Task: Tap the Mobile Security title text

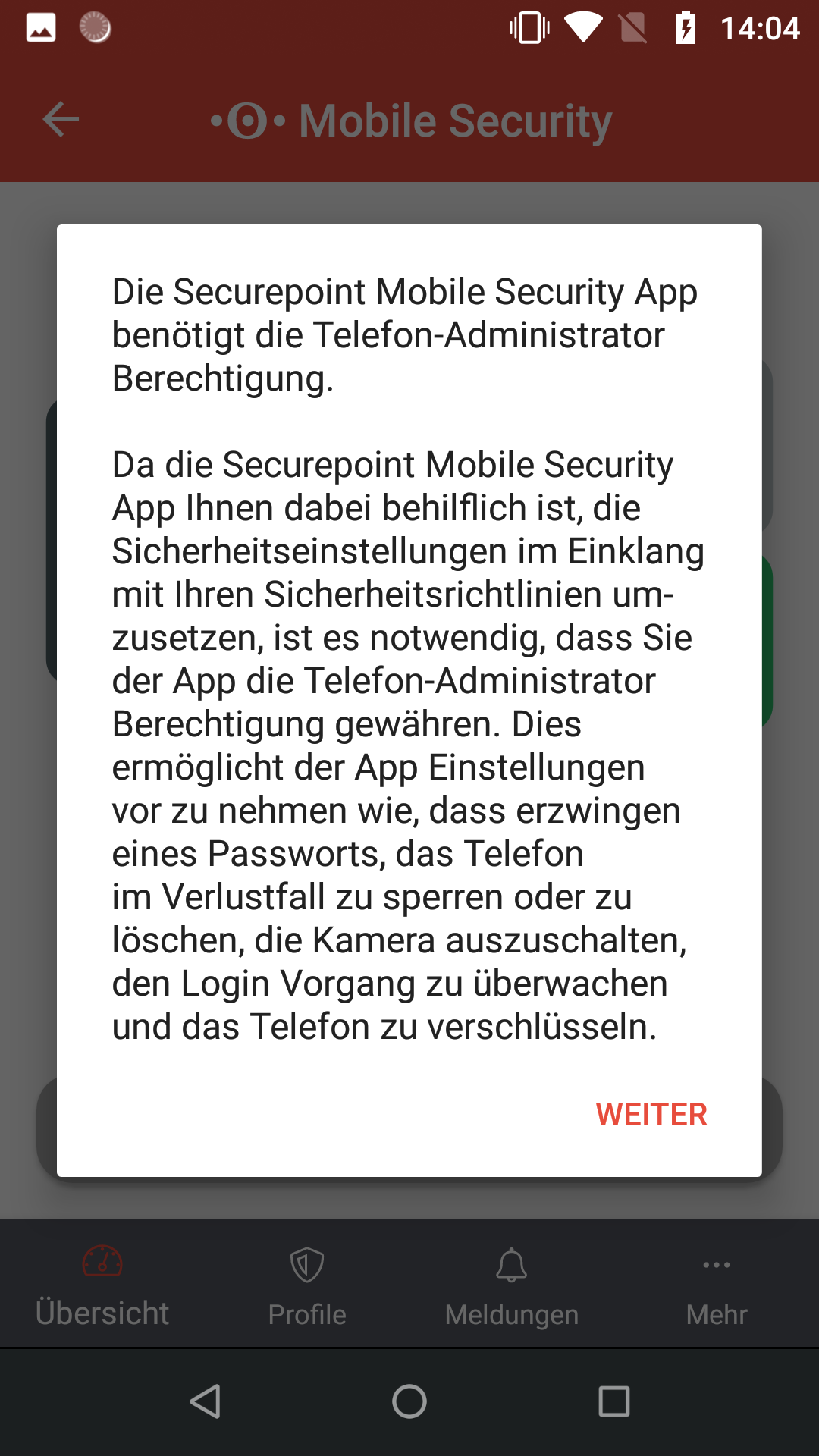Action: tap(455, 120)
